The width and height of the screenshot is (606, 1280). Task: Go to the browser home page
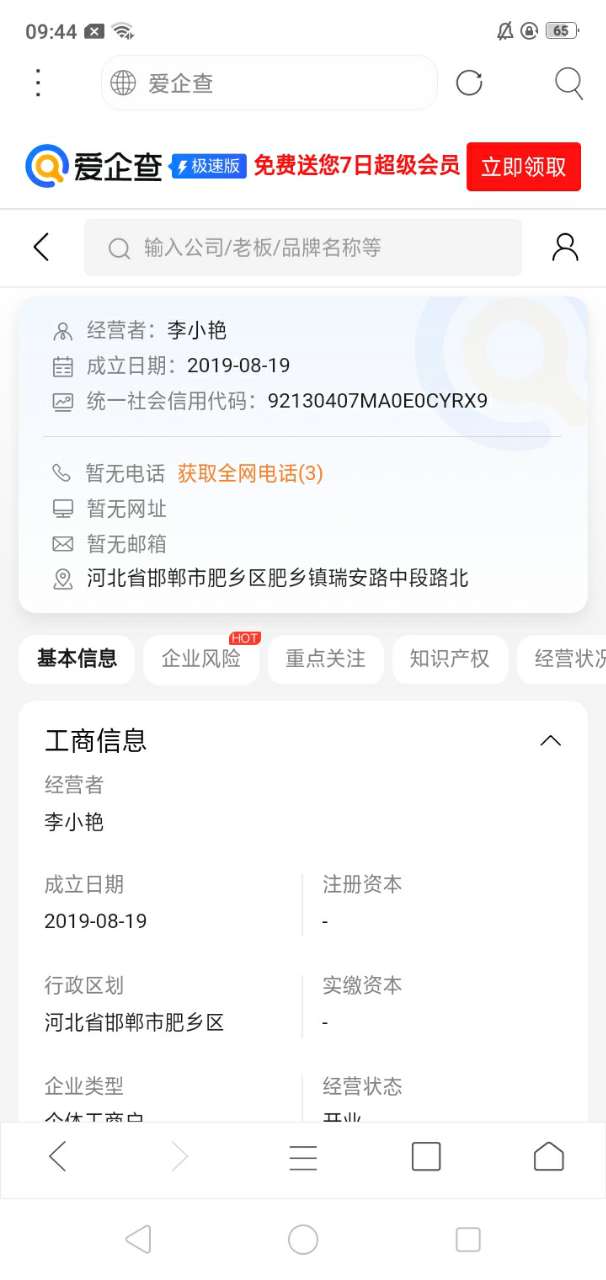coord(548,1157)
